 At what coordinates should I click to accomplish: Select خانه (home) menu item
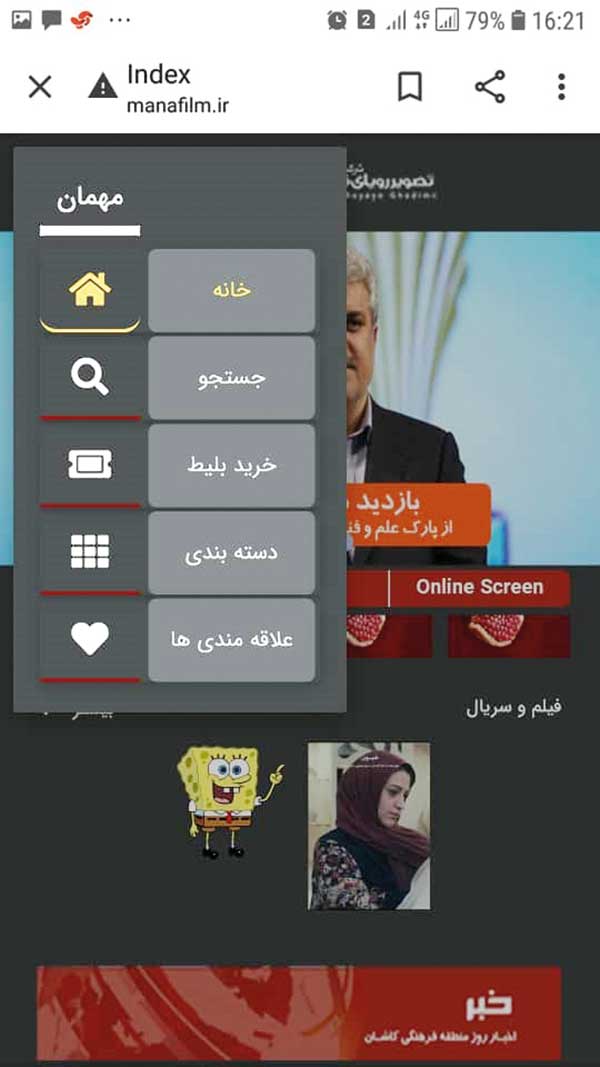pyautogui.click(x=231, y=290)
